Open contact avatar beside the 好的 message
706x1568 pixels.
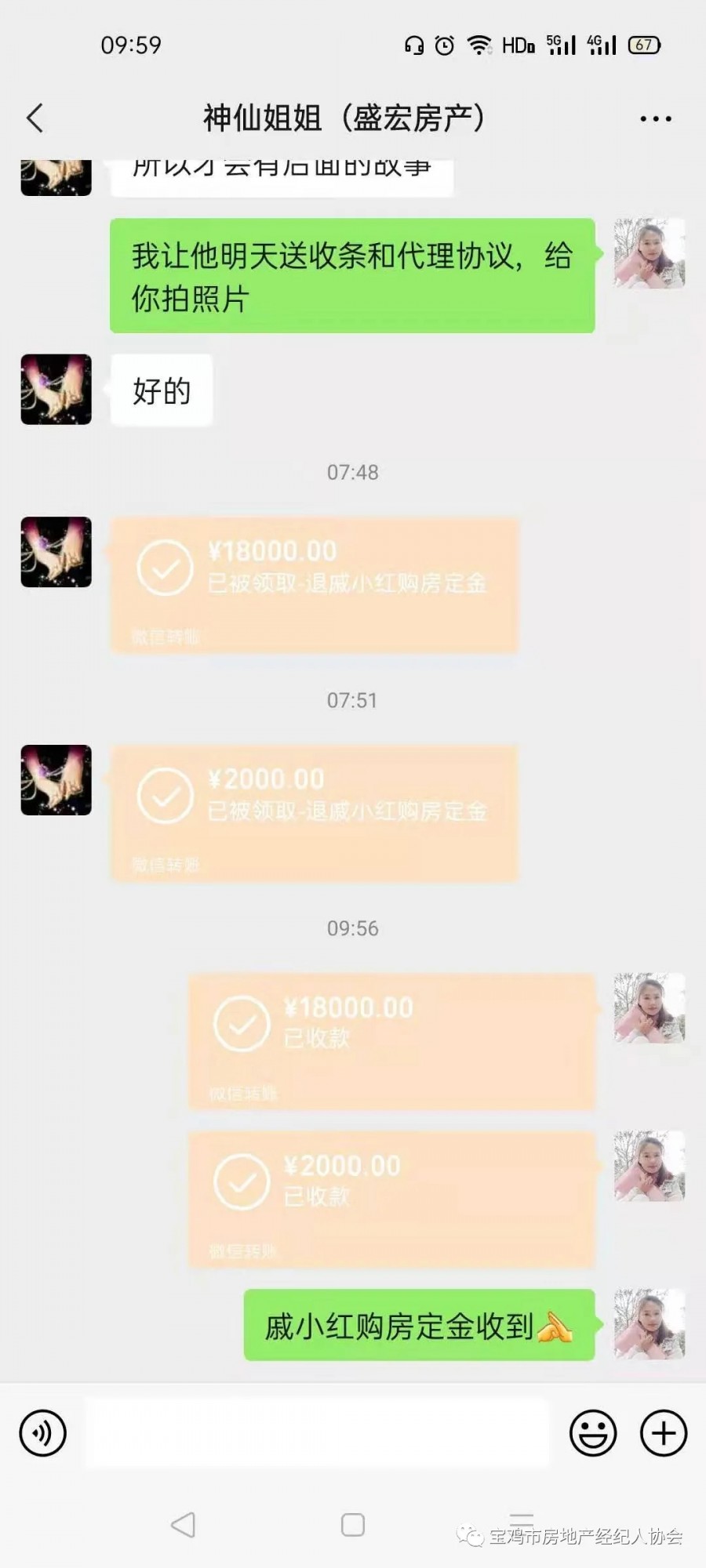(56, 390)
